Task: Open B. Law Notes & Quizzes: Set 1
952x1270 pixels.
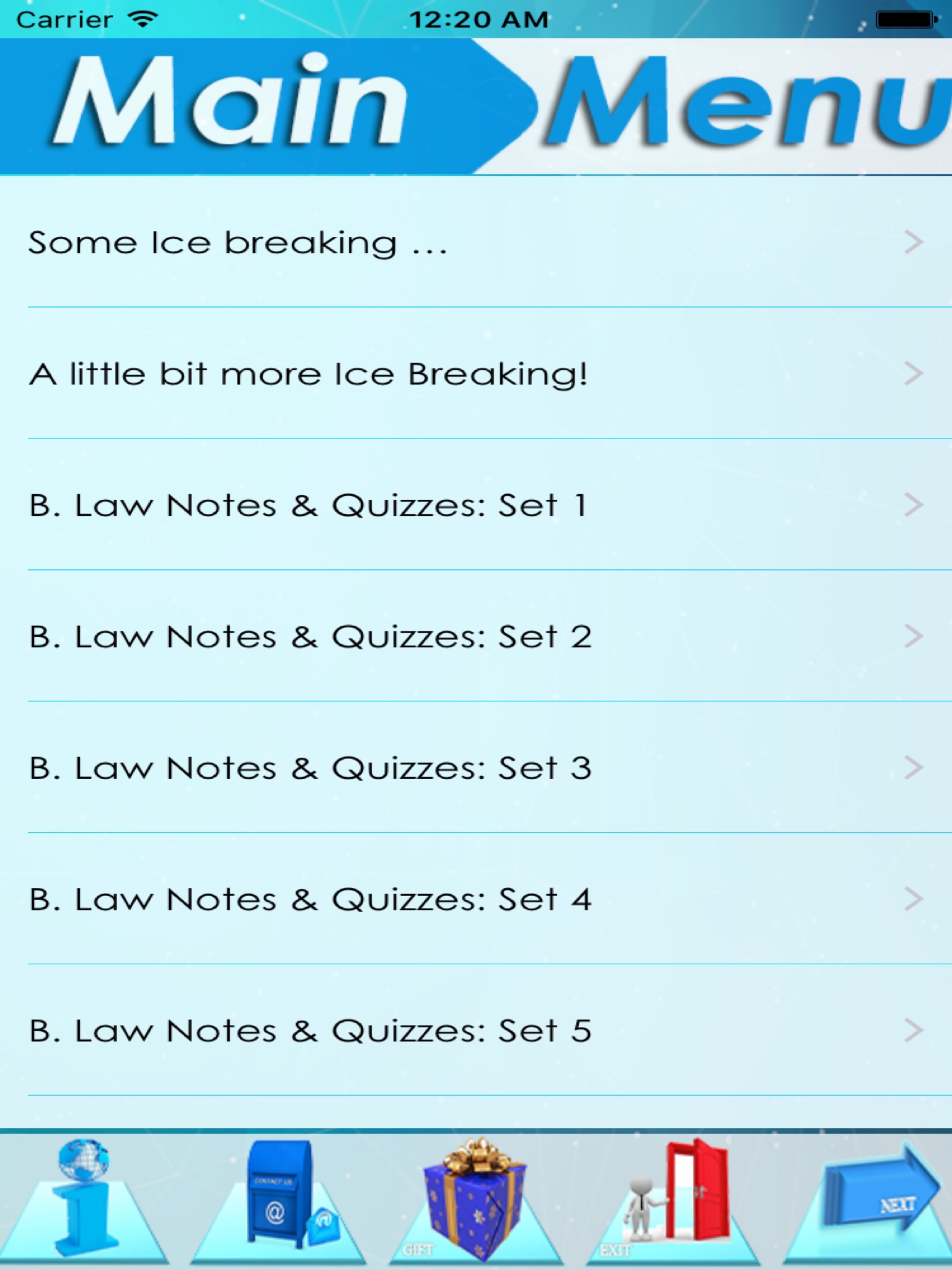Action: pos(476,505)
